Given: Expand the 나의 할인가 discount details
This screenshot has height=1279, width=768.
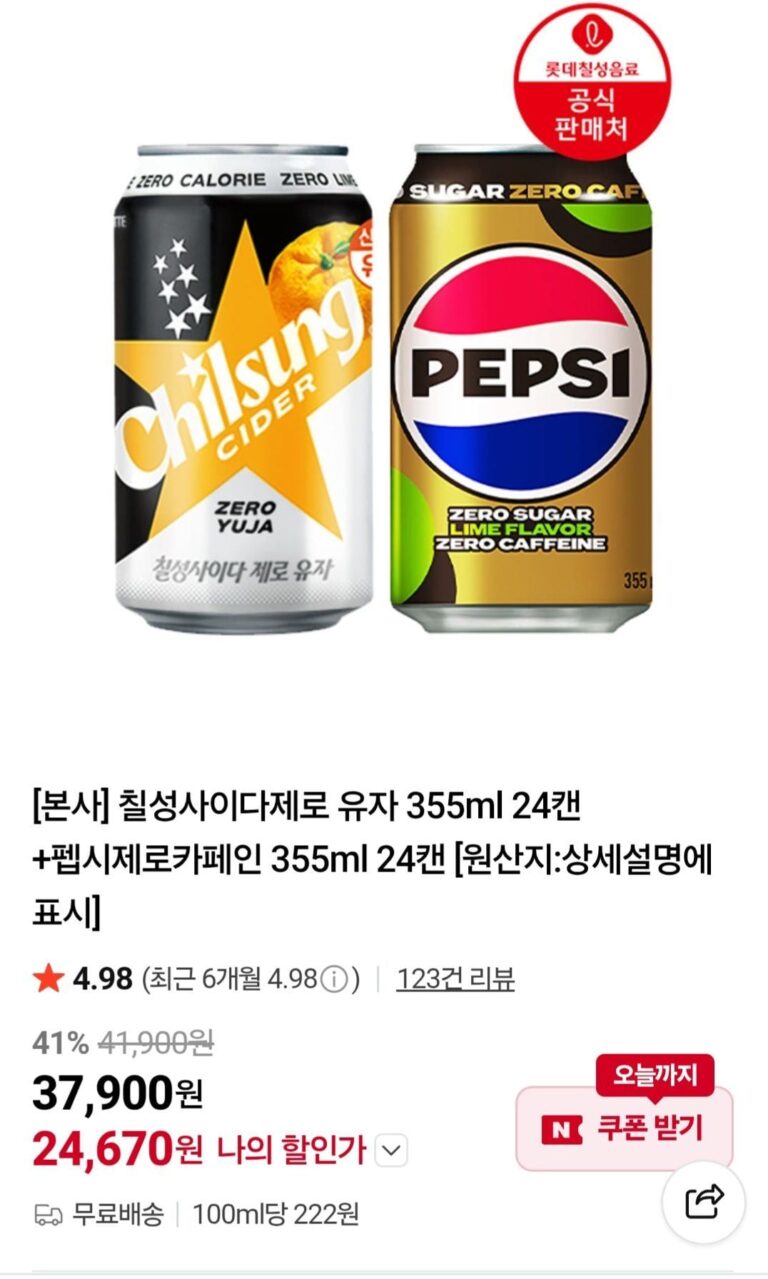Looking at the screenshot, I should click(392, 1151).
